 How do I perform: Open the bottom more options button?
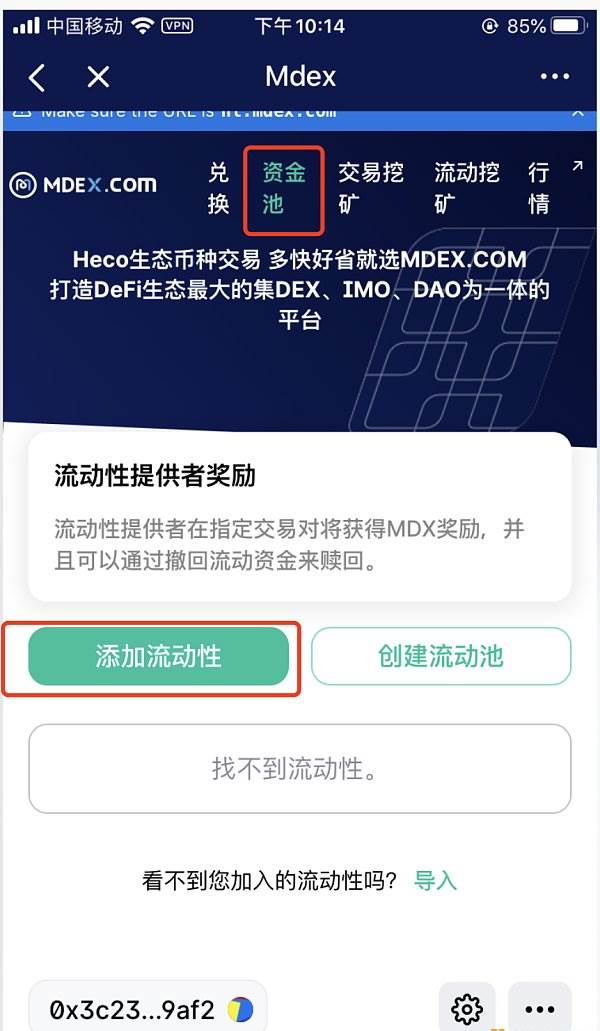click(540, 1010)
